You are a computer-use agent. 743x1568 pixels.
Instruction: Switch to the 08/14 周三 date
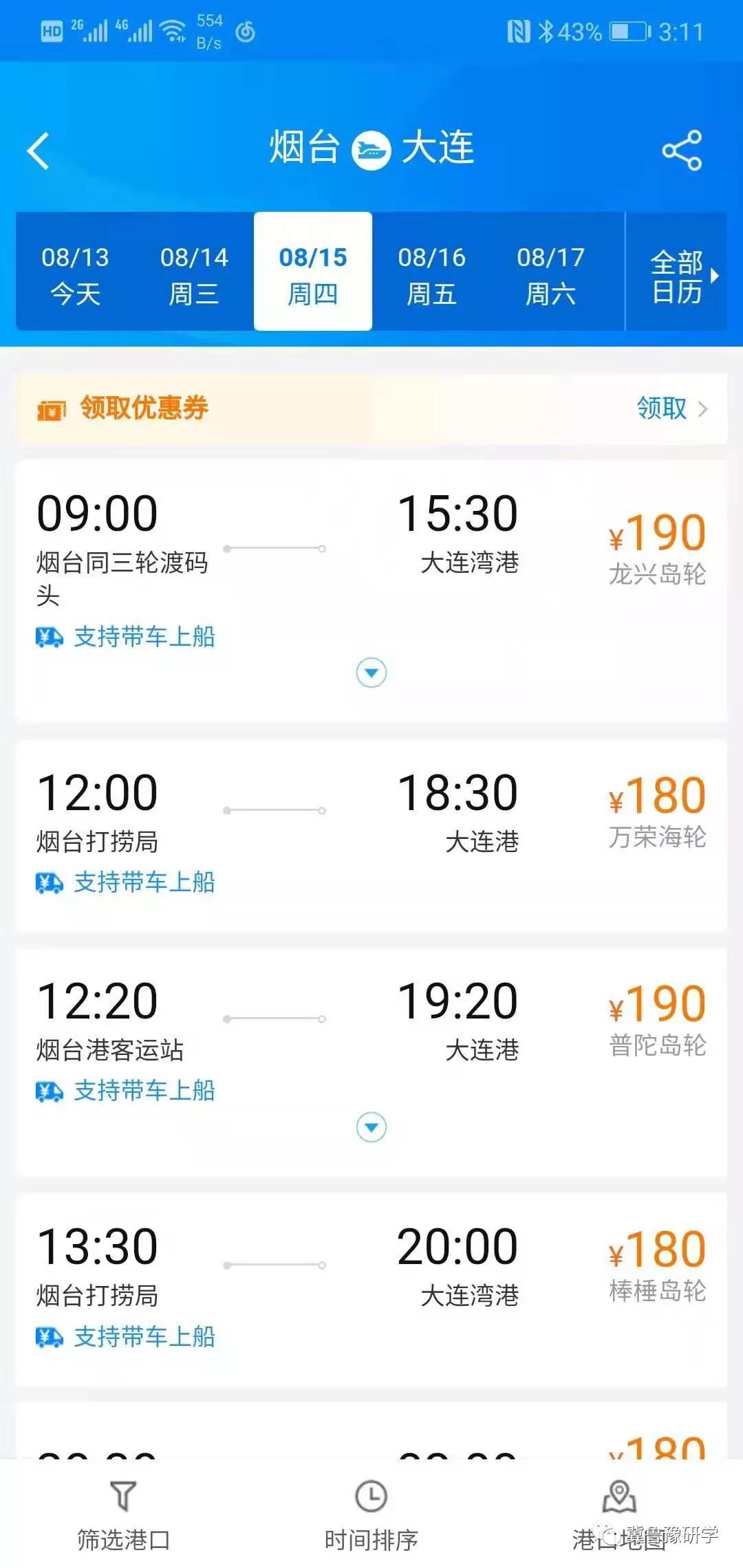[194, 274]
